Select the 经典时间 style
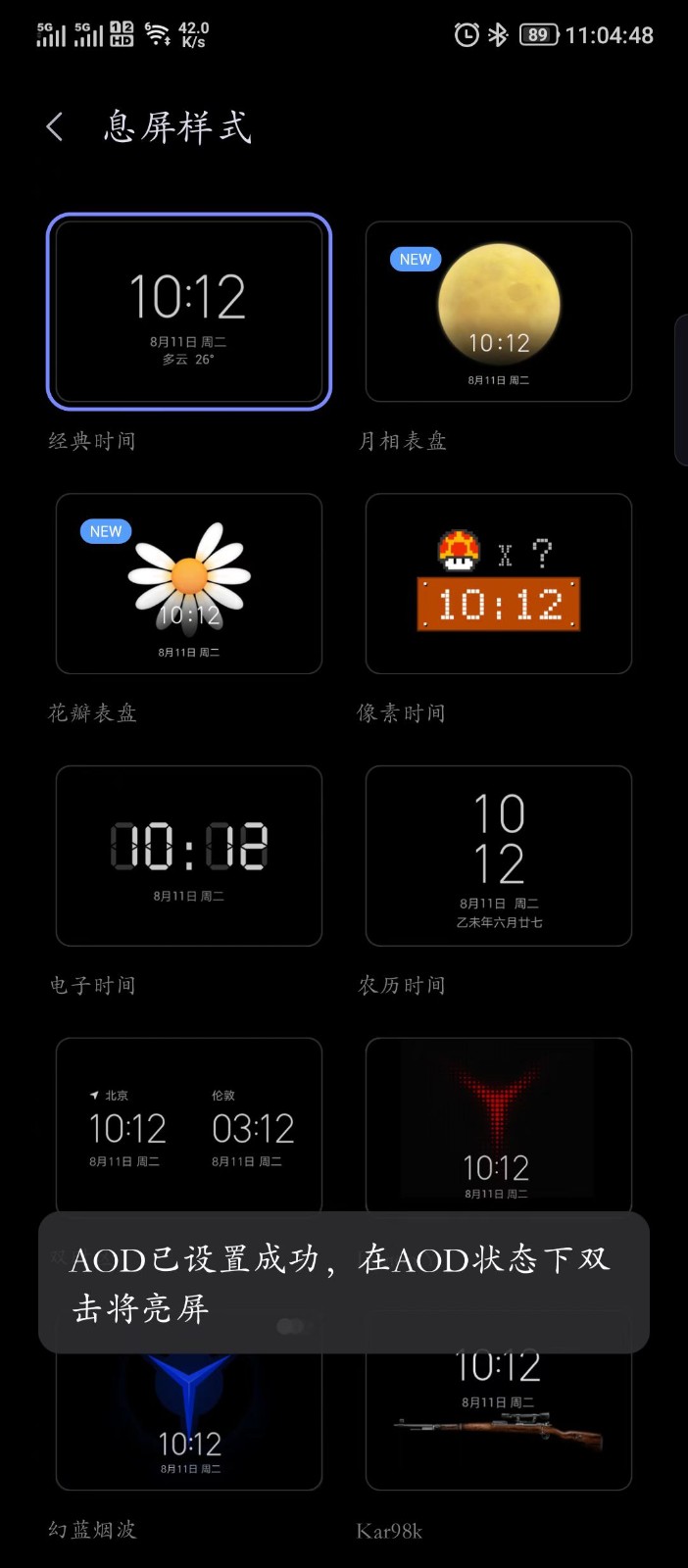The height and width of the screenshot is (1568, 688). click(x=189, y=312)
